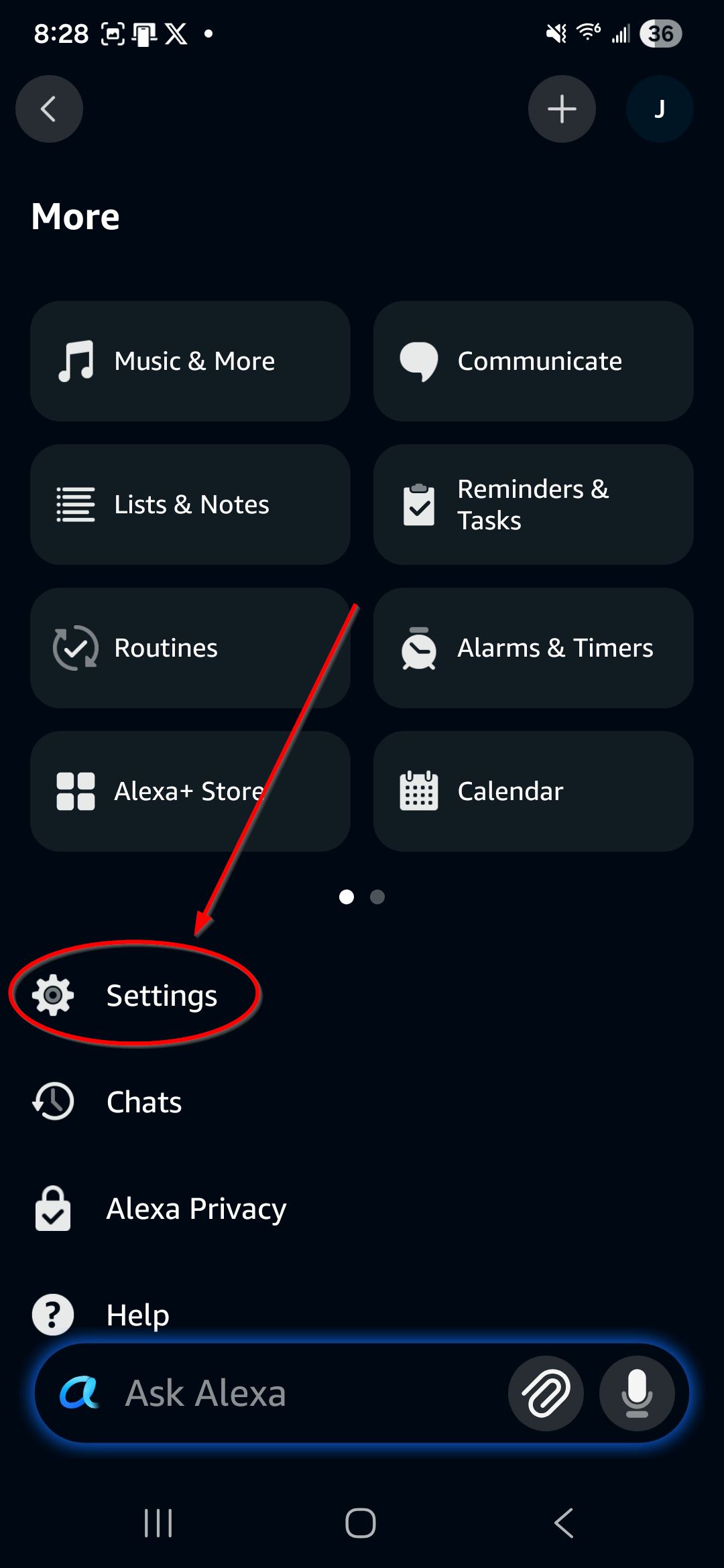The image size is (724, 1568).
Task: Tap the system home button
Action: click(x=361, y=1523)
